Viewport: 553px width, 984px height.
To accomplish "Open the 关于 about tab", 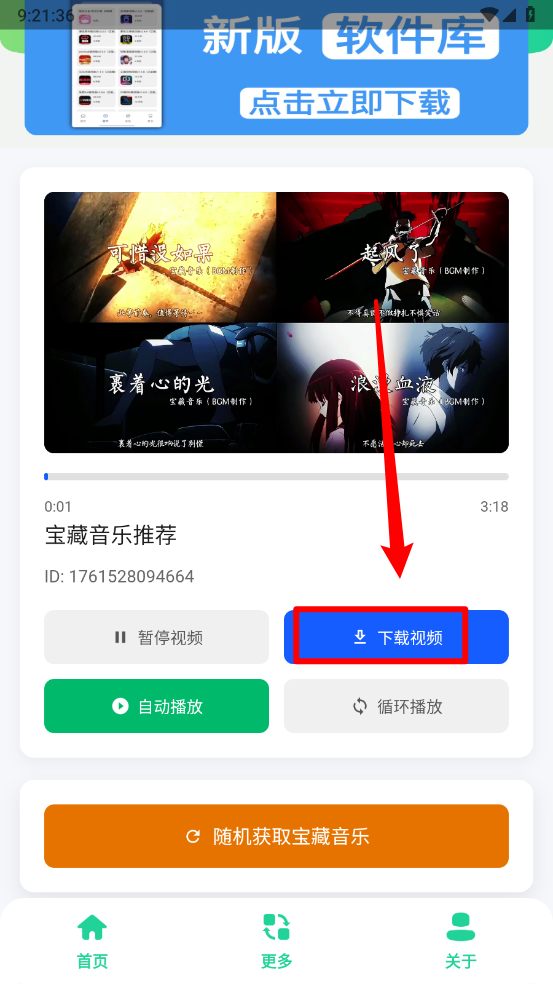I will pos(461,941).
